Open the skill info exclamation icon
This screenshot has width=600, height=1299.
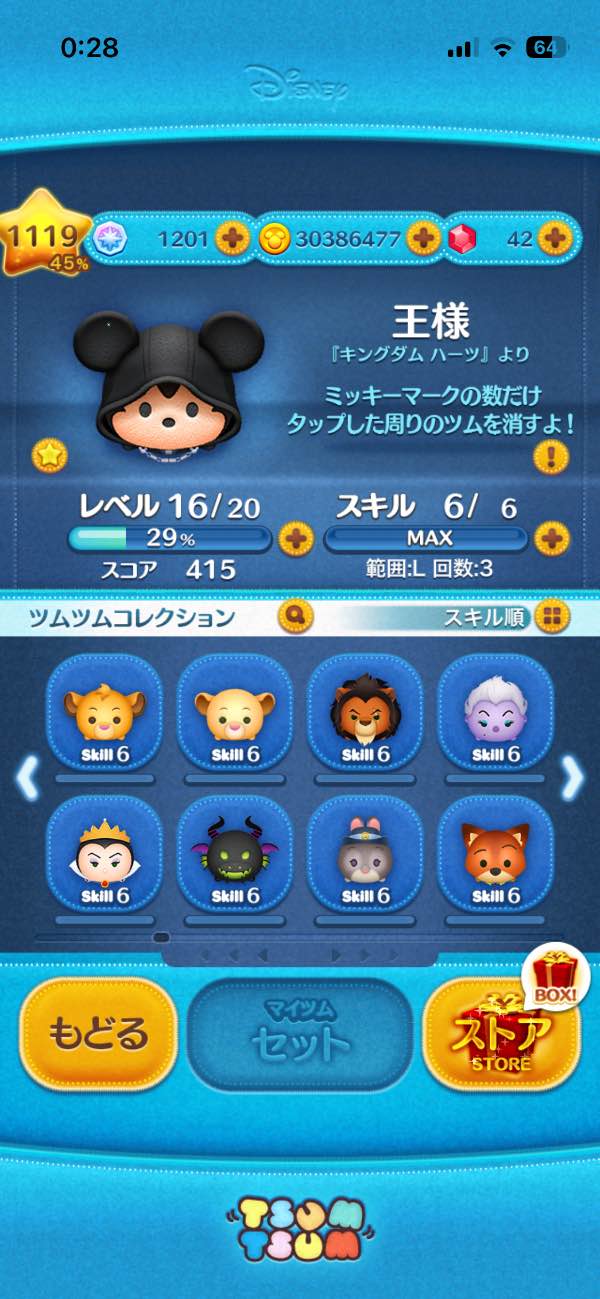click(x=551, y=457)
